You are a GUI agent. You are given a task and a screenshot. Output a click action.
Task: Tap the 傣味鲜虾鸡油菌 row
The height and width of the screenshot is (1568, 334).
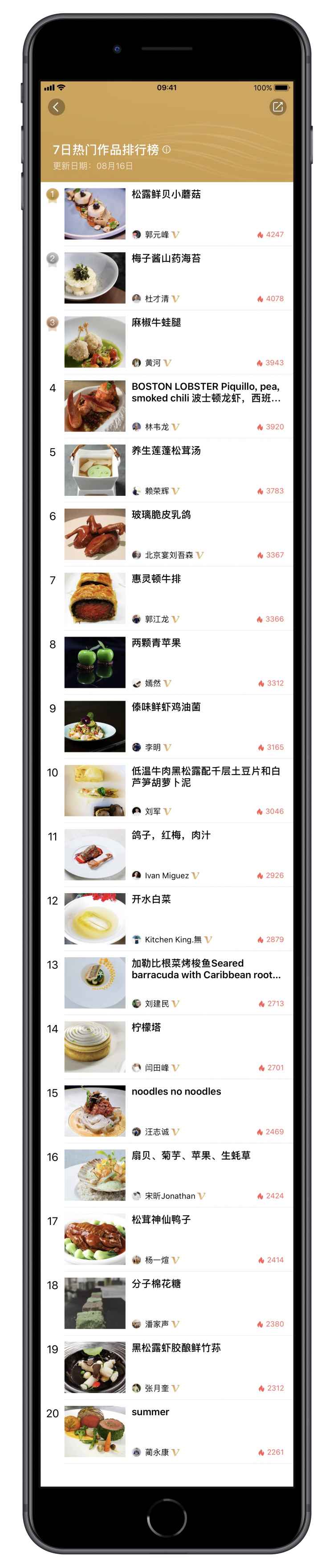pos(166,706)
